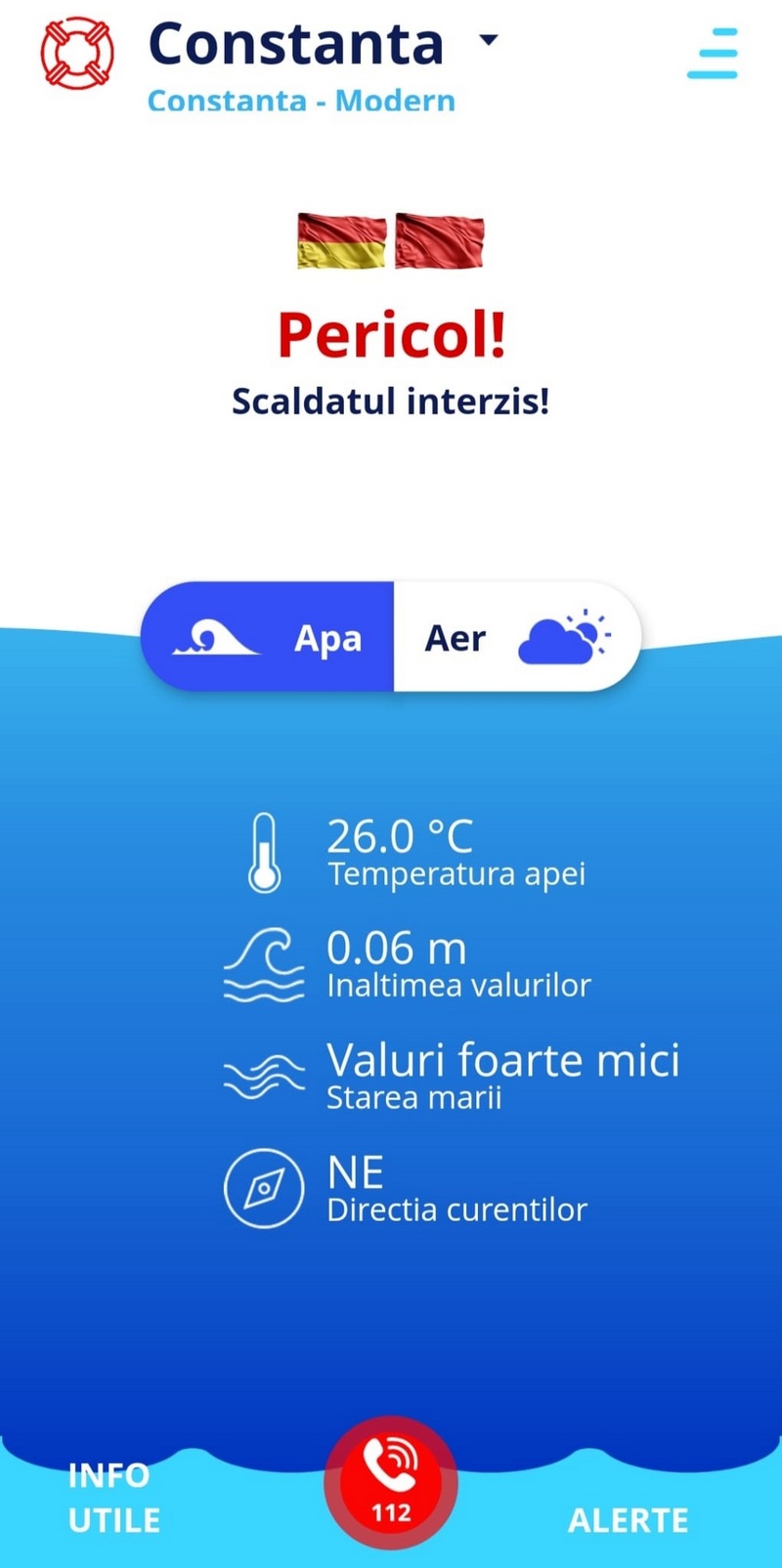Select the Apa tab

[x=269, y=638]
